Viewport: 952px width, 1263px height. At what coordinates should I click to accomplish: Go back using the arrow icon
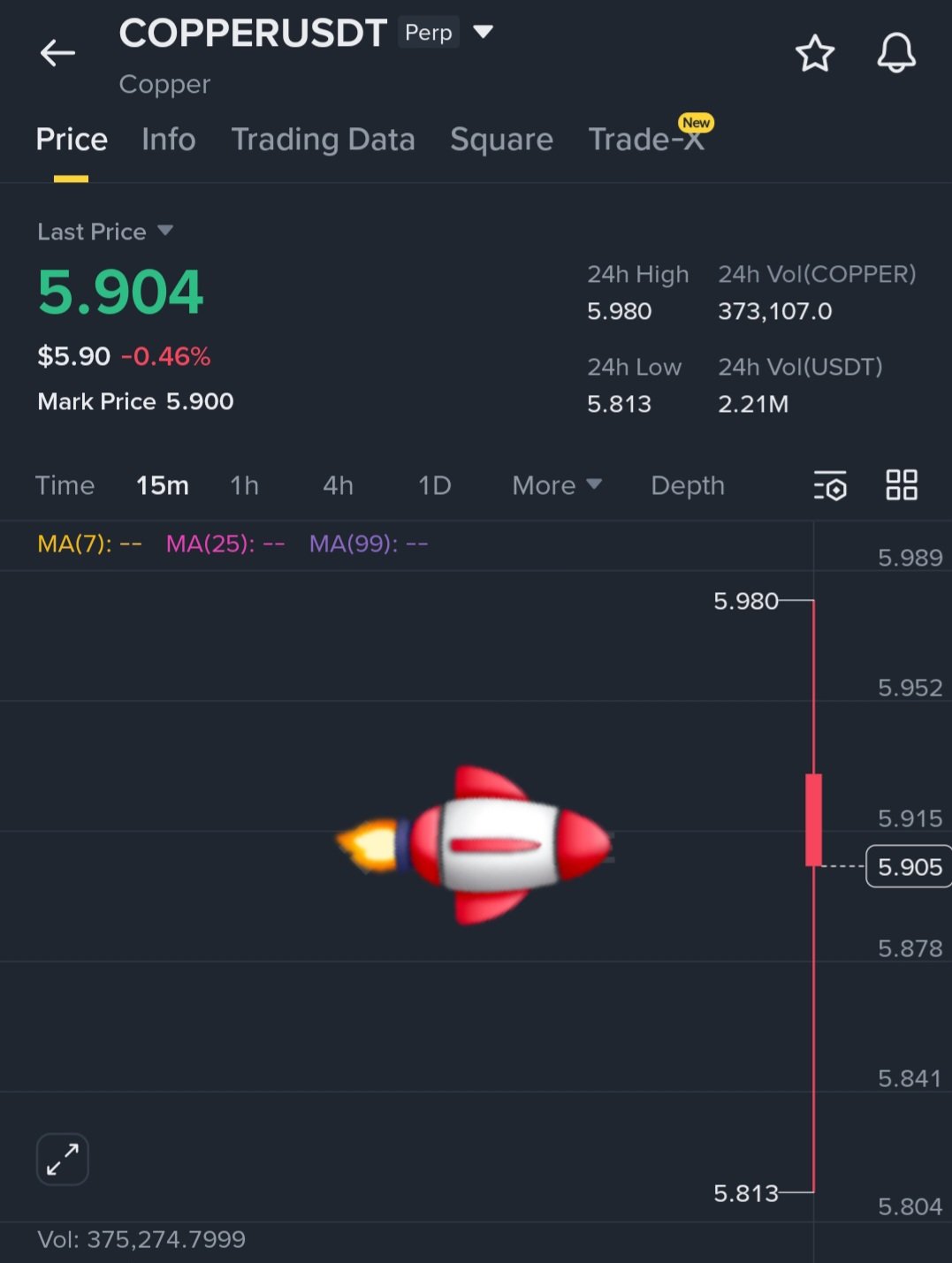(57, 53)
